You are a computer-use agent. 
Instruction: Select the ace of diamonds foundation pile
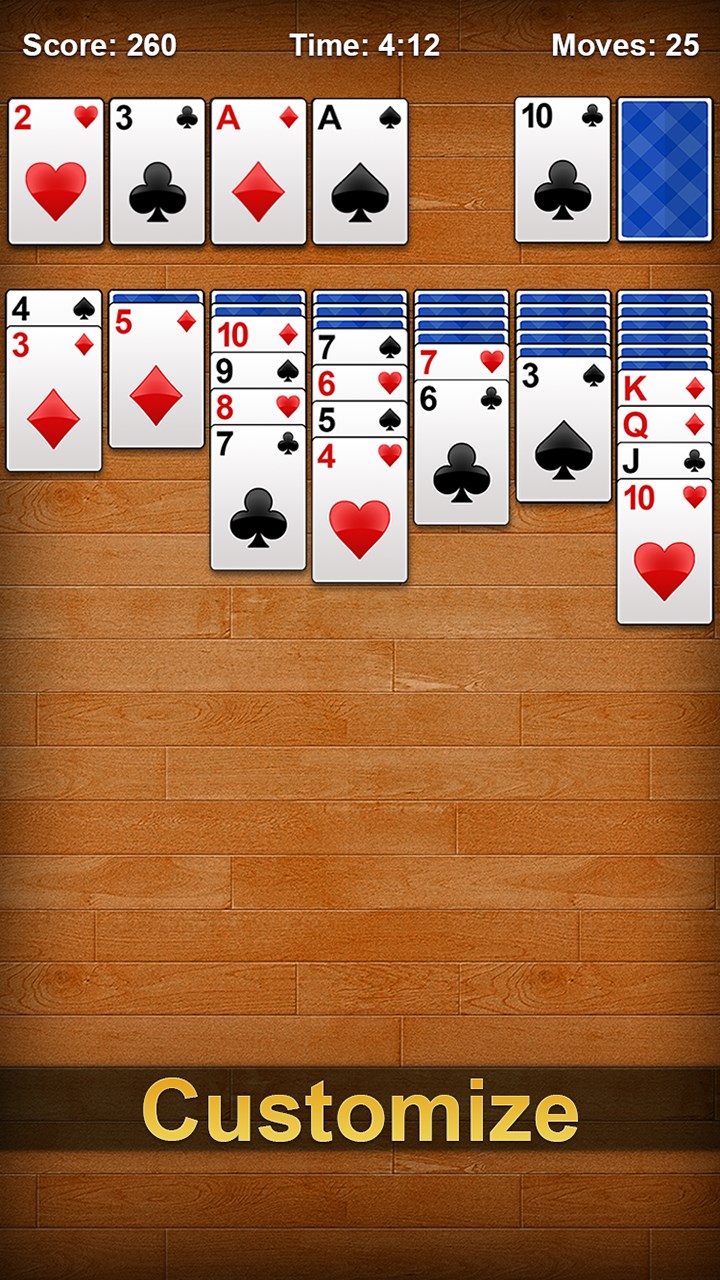258,170
